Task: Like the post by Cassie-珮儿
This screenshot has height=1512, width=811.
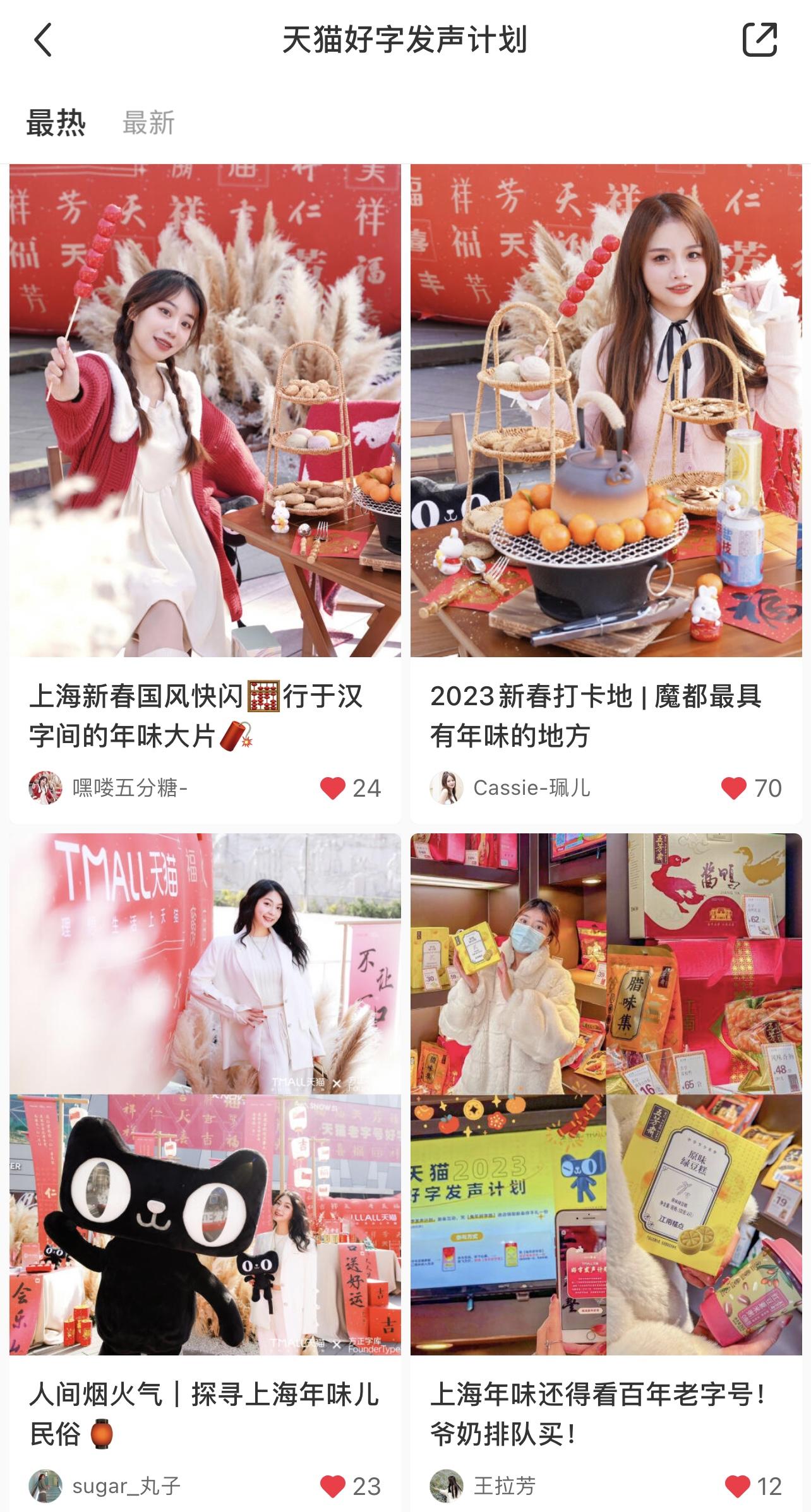Action: [734, 788]
